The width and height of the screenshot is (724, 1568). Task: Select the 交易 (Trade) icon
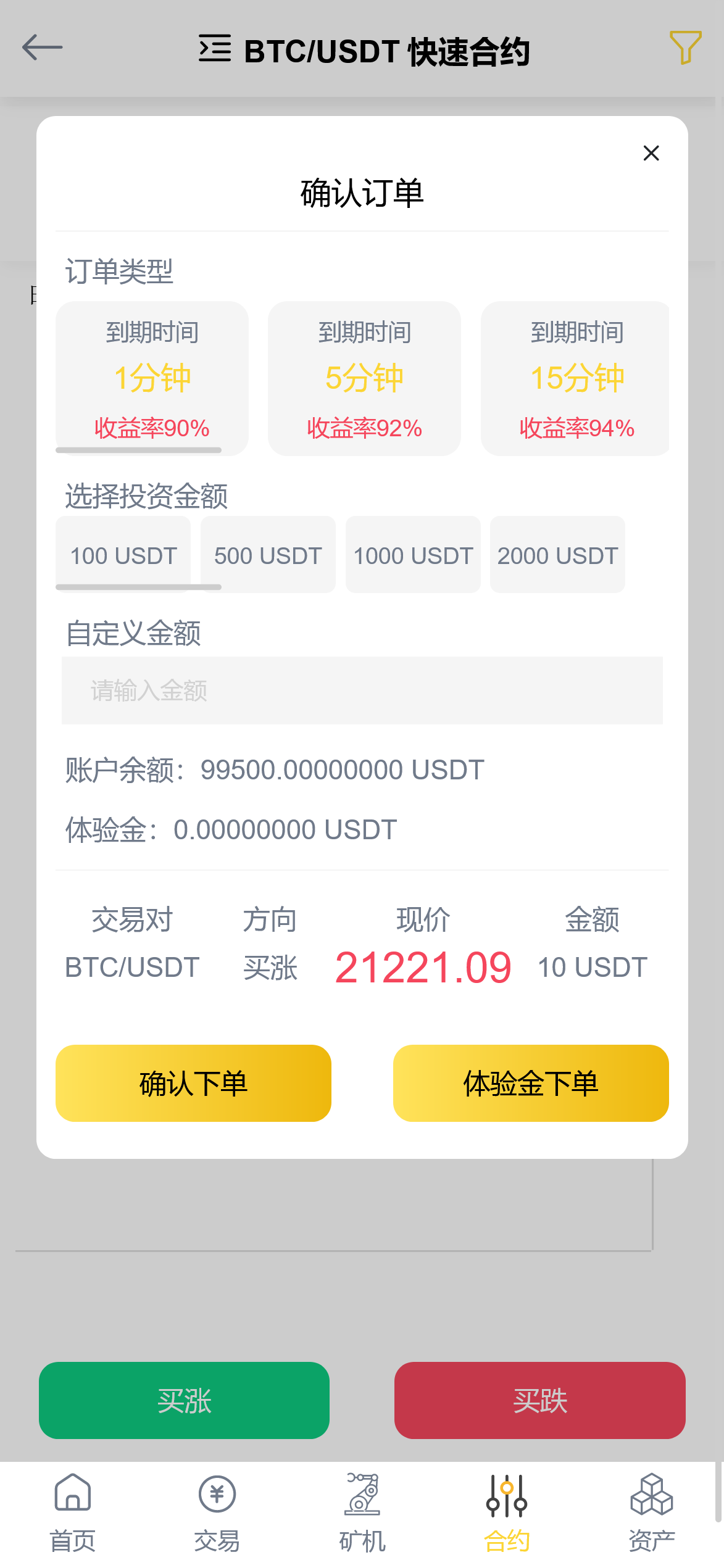pyautogui.click(x=217, y=1512)
